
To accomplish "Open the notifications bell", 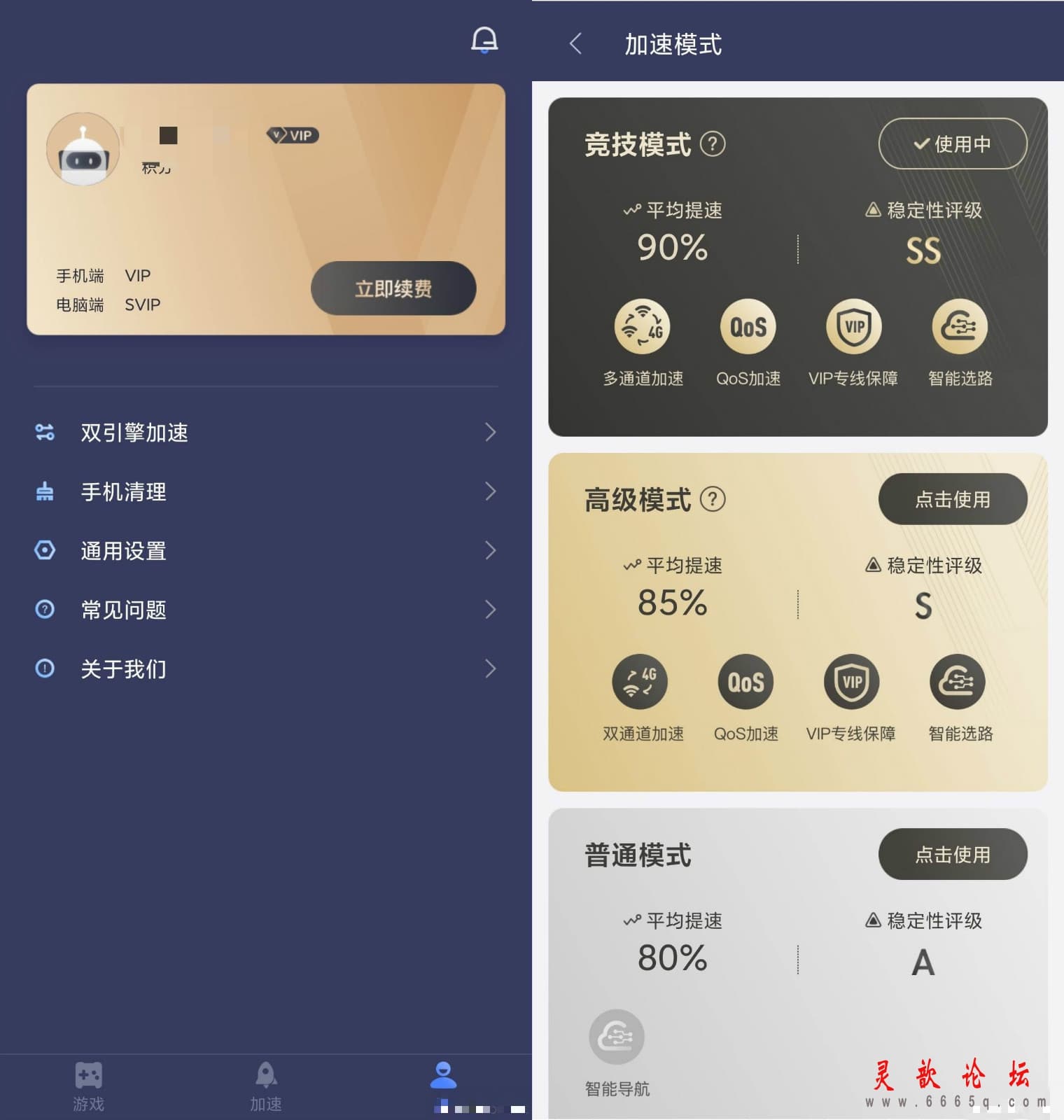I will 484,41.
